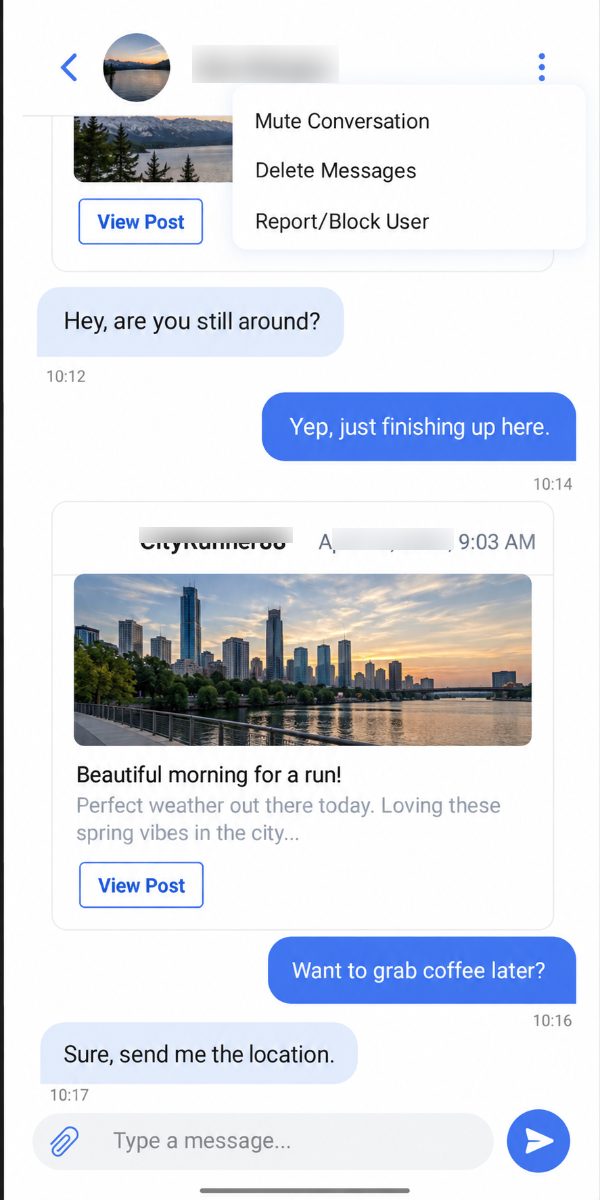Go back using the blue arrow
Screen dimensions: 600x1200
coord(69,67)
